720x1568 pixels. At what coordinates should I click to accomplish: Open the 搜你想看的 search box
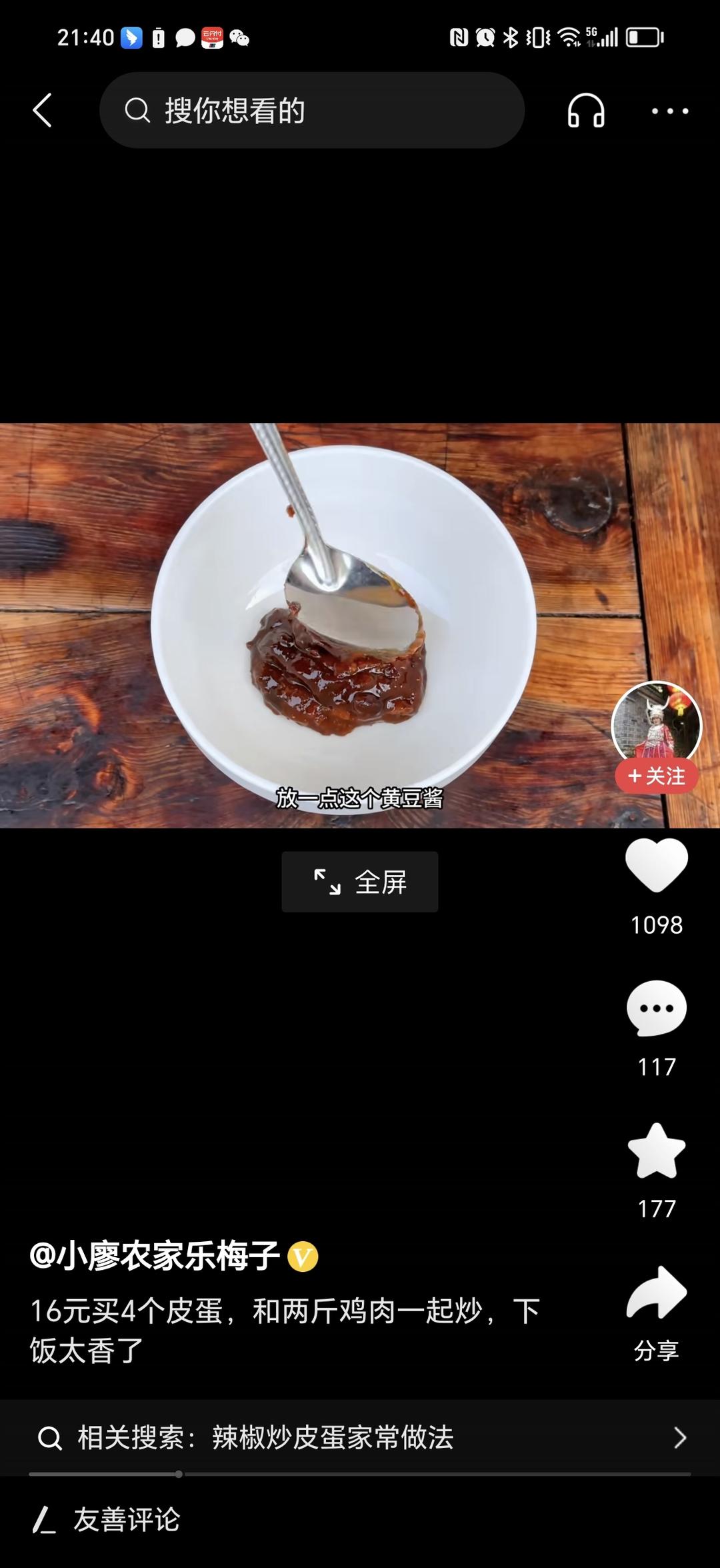pos(311,110)
